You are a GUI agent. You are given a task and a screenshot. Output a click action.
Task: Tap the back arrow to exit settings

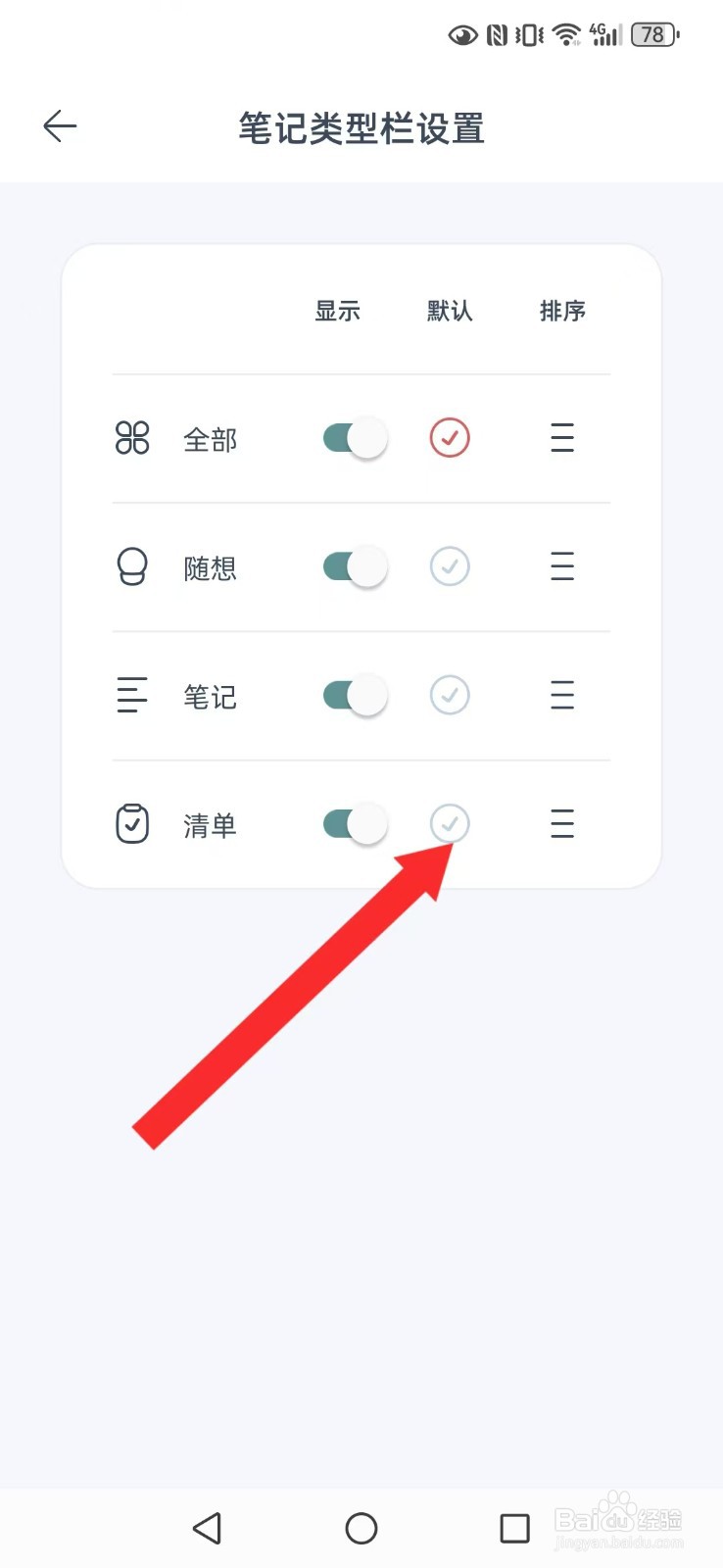point(59,125)
